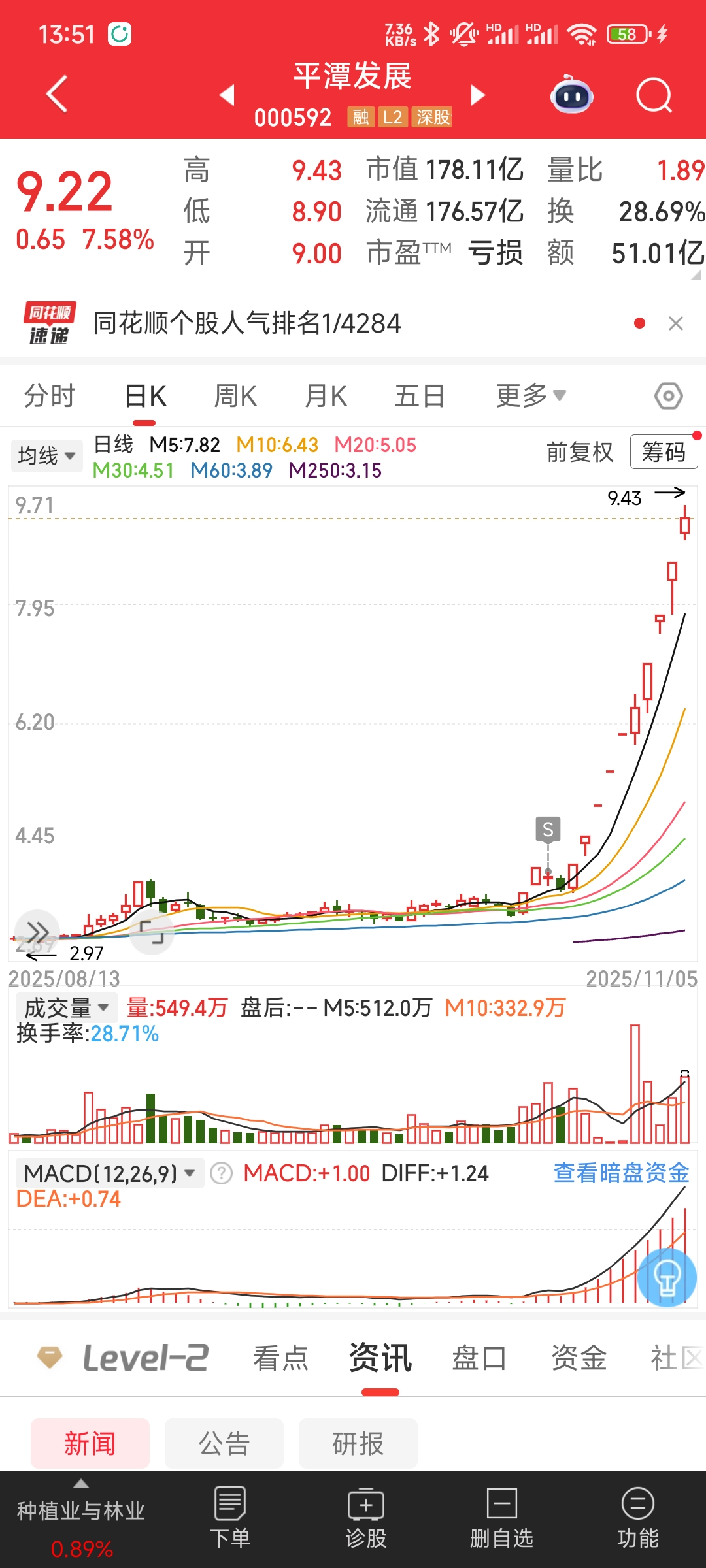The image size is (706, 1568).
Task: Switch to the 分时 chart tab
Action: tap(50, 396)
